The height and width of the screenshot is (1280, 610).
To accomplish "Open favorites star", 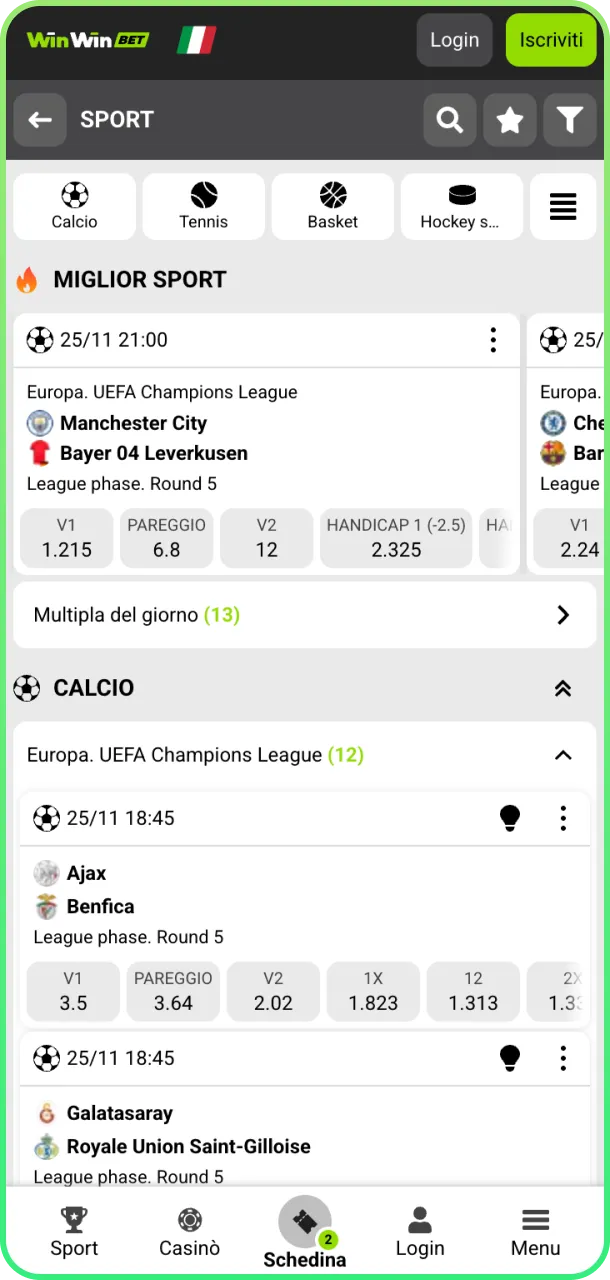I will click(x=510, y=120).
